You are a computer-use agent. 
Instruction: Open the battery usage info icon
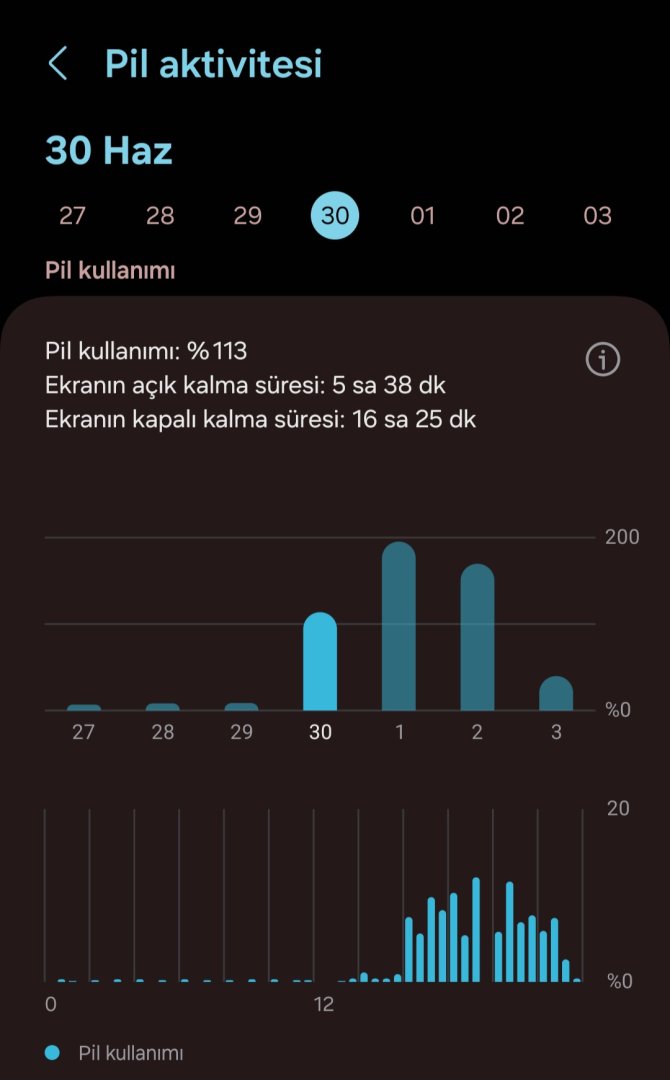click(x=602, y=359)
